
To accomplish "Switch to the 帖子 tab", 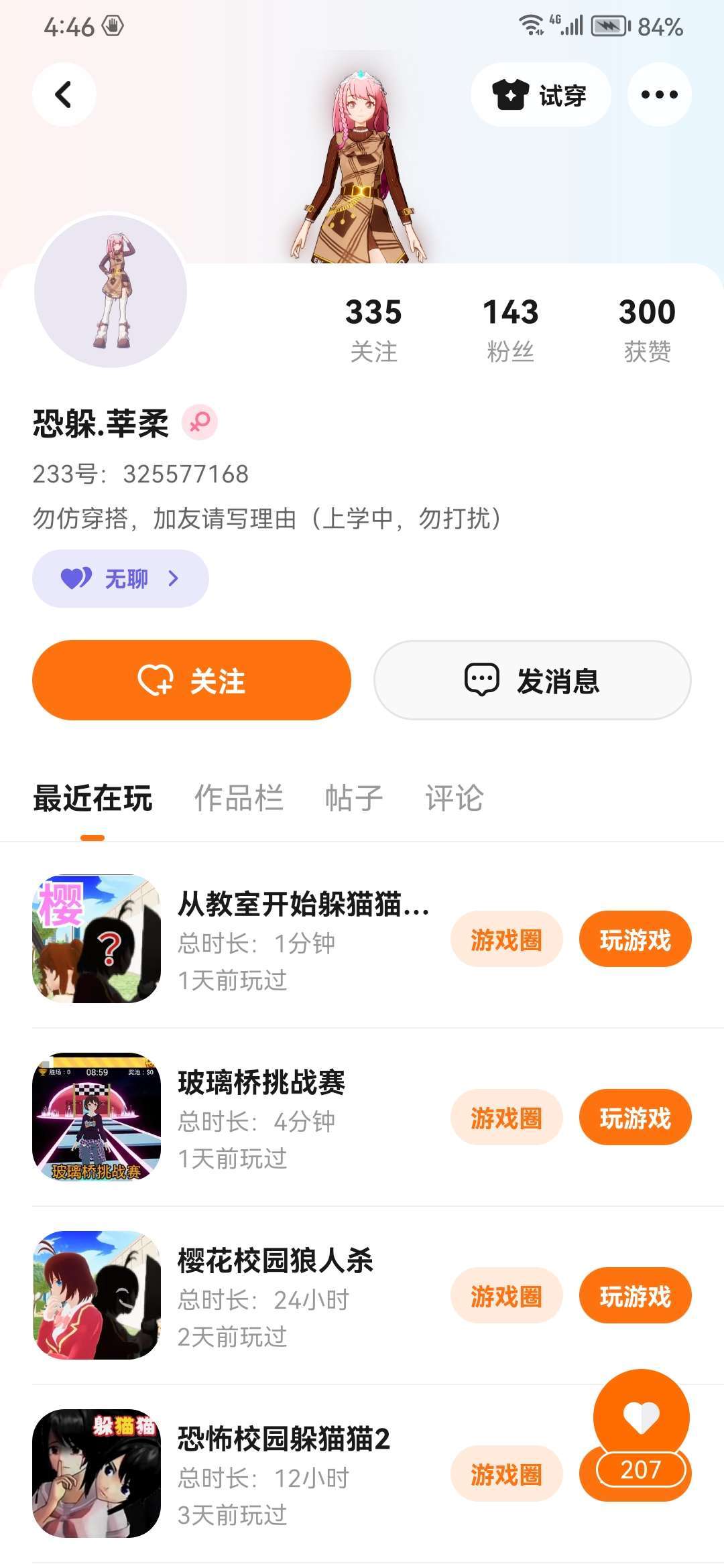I will [353, 798].
